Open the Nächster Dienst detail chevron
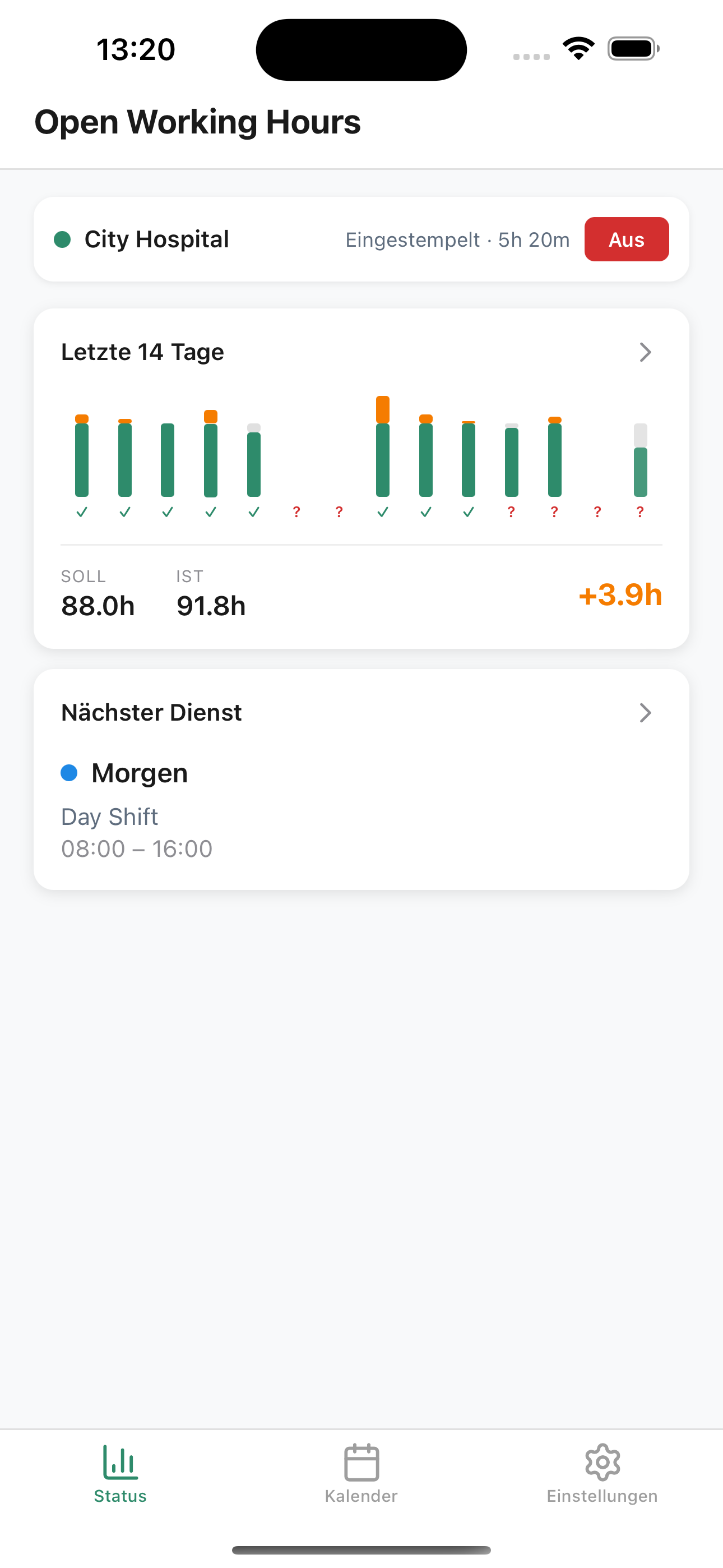723x1568 pixels. [x=645, y=713]
